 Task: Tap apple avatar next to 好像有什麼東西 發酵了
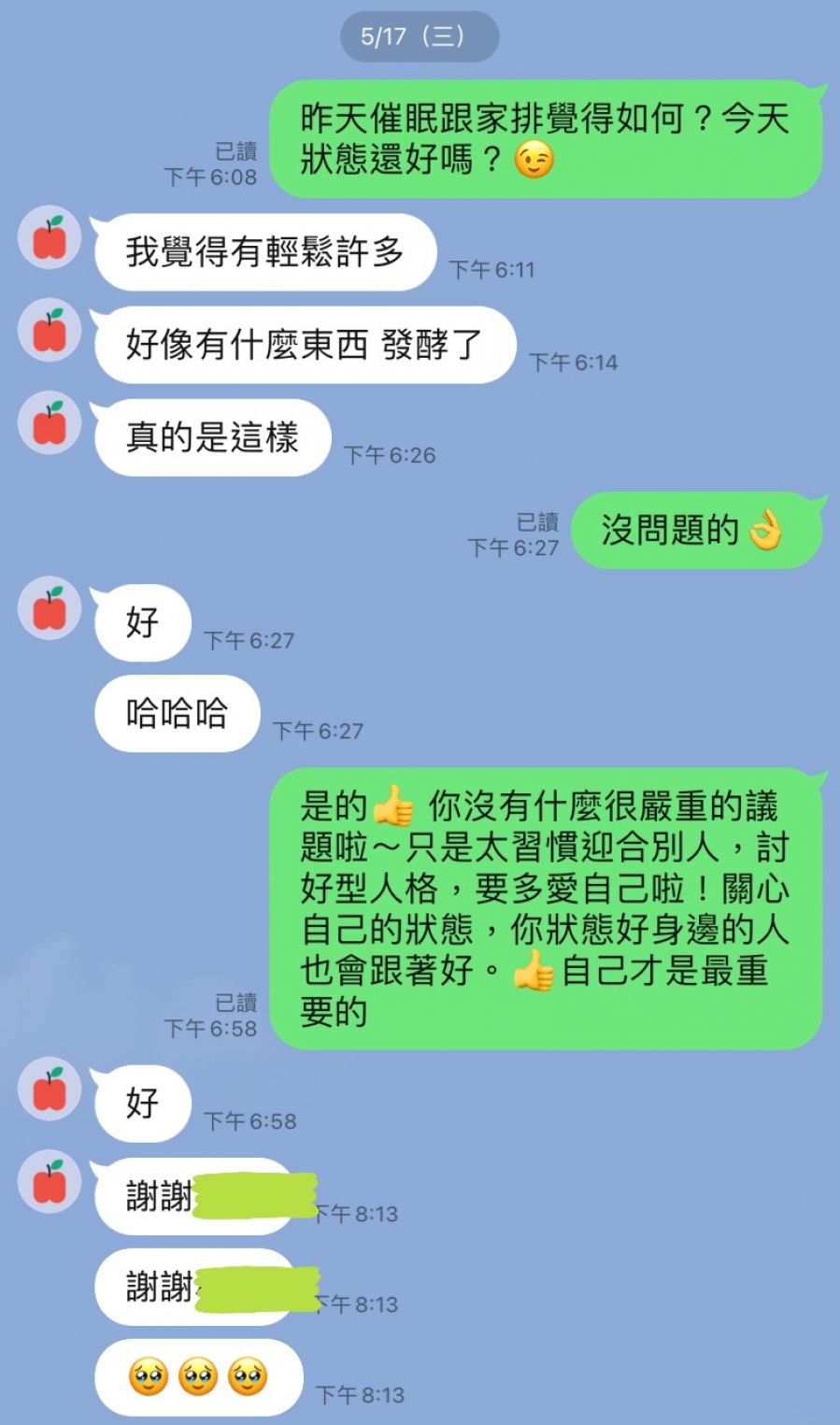coord(50,331)
